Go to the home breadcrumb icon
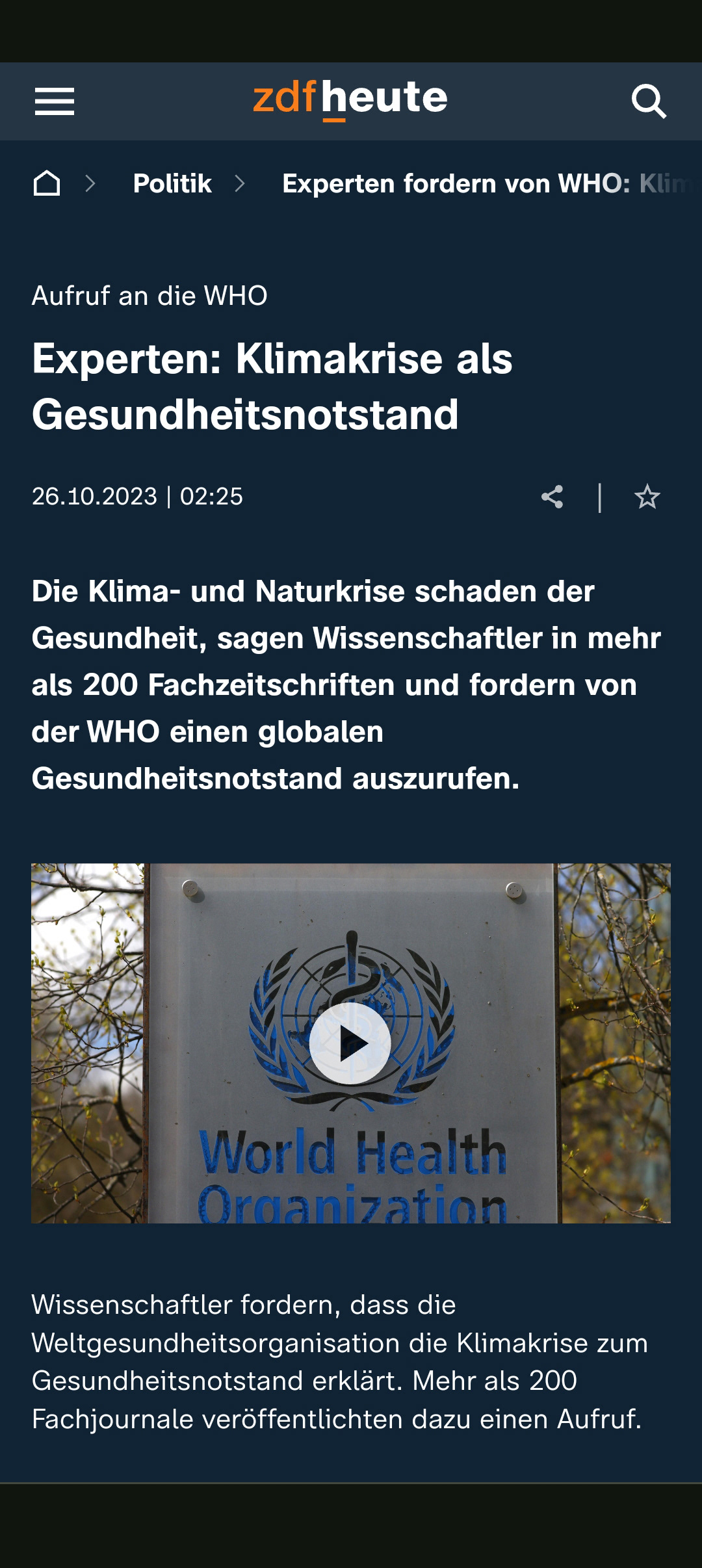 47,183
